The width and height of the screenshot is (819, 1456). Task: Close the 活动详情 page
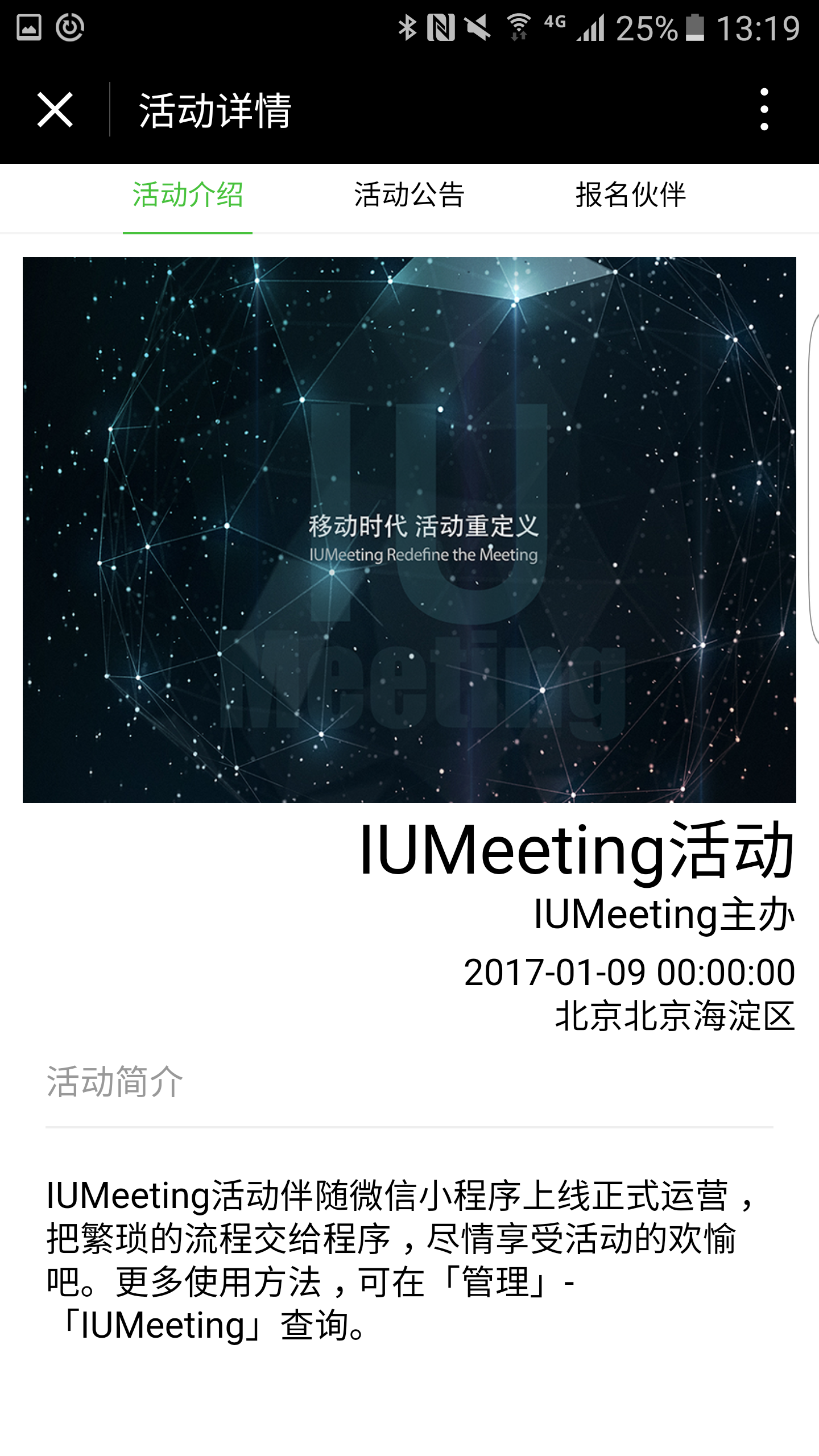point(55,109)
